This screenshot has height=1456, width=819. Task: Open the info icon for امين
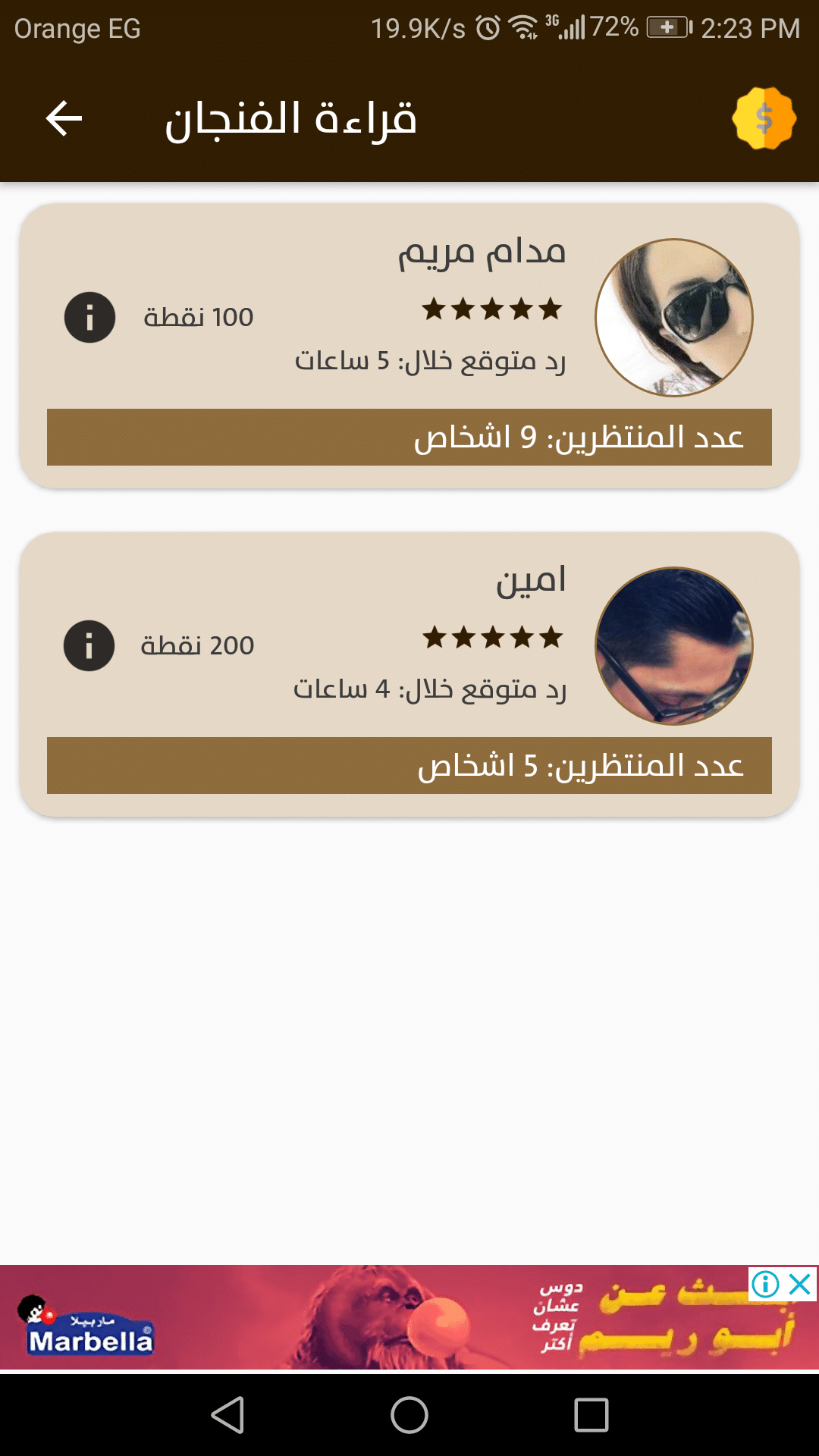(89, 645)
